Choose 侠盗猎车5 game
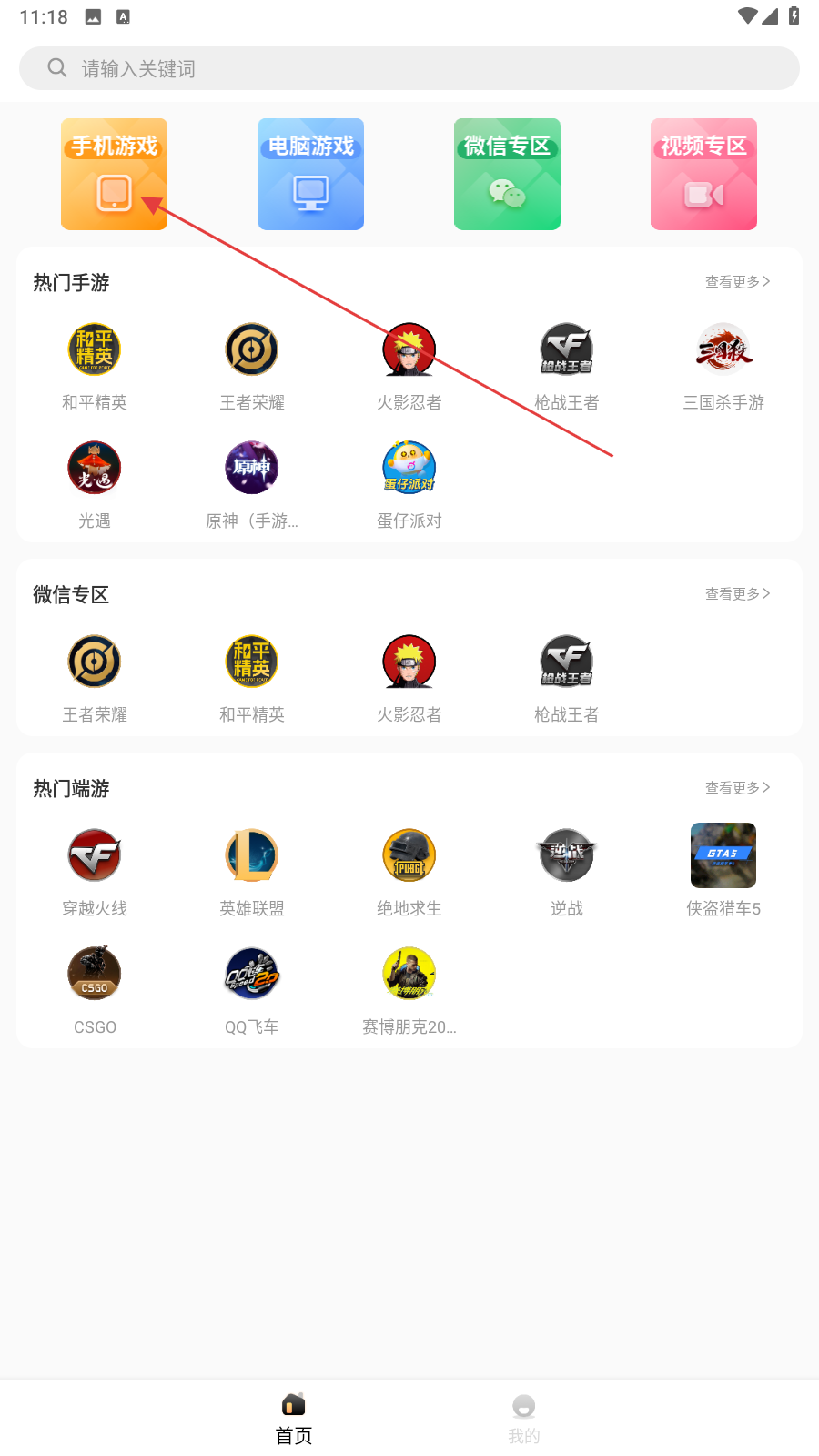 point(723,871)
